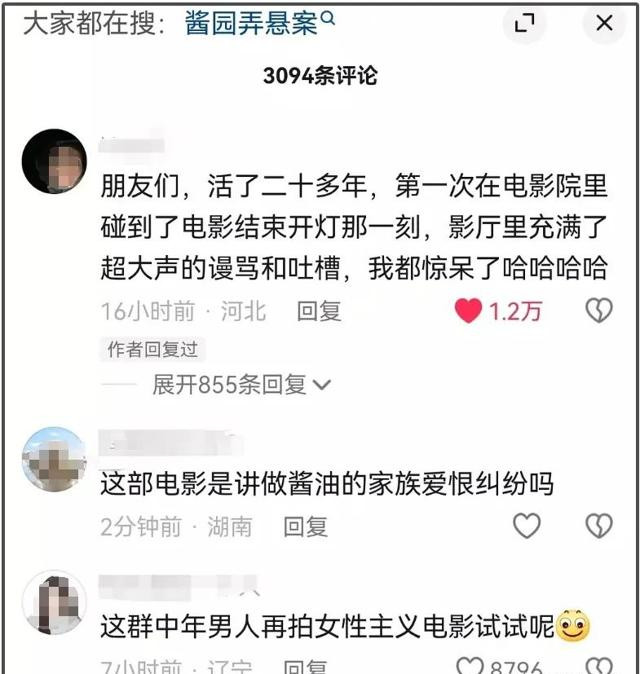Like the comment about 电影院 from 河北
This screenshot has height=674, width=640.
(x=469, y=311)
